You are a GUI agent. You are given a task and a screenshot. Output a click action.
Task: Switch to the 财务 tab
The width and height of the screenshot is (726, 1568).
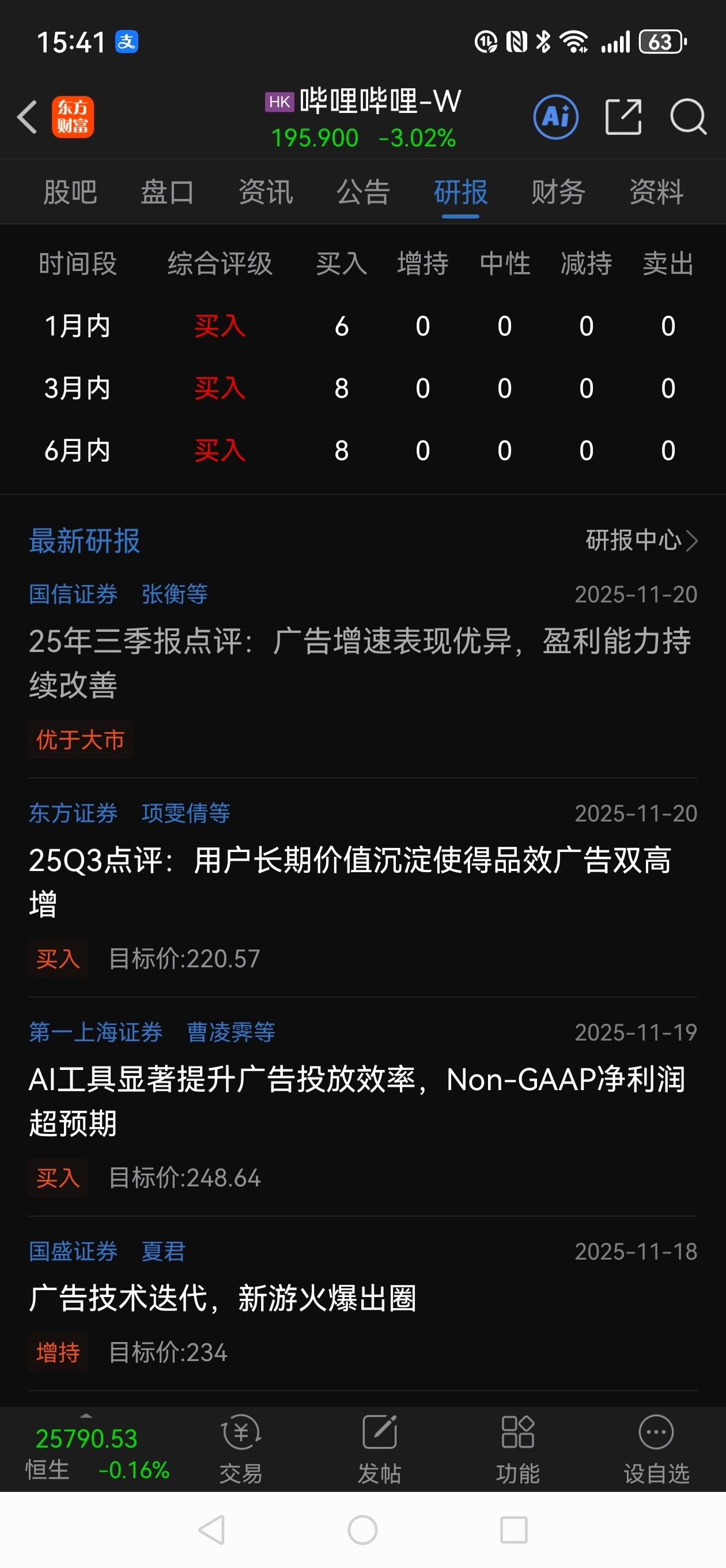(558, 193)
